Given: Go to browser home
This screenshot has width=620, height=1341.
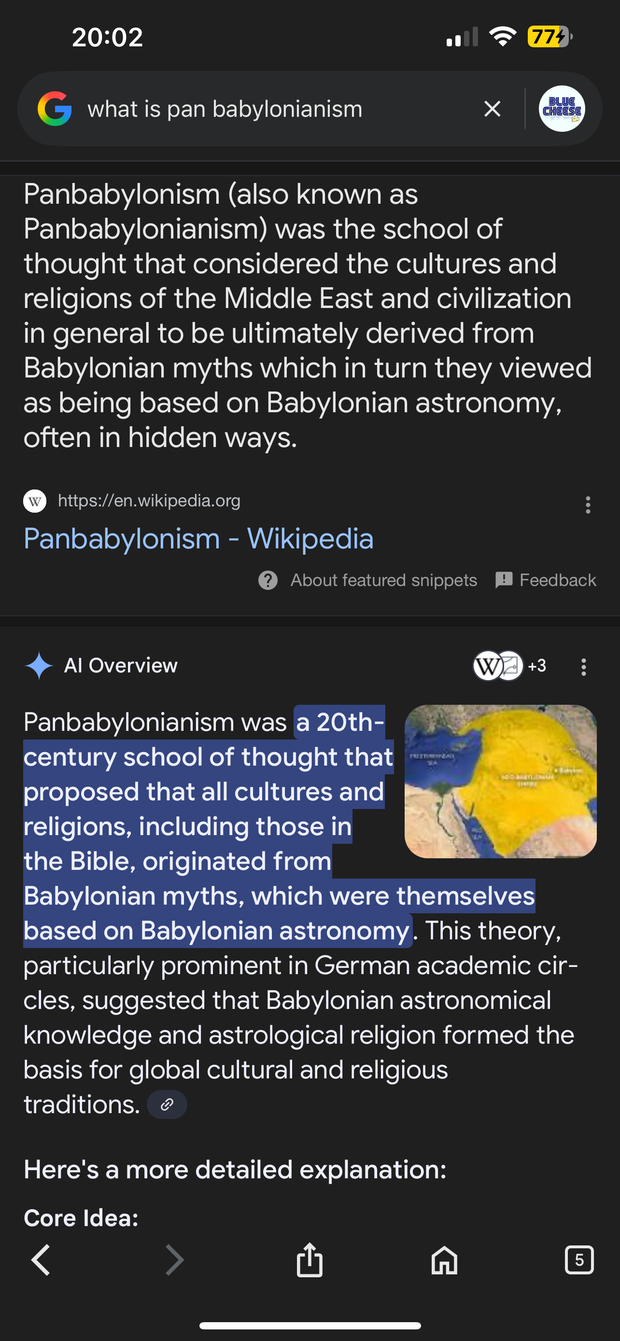Looking at the screenshot, I should point(444,1260).
